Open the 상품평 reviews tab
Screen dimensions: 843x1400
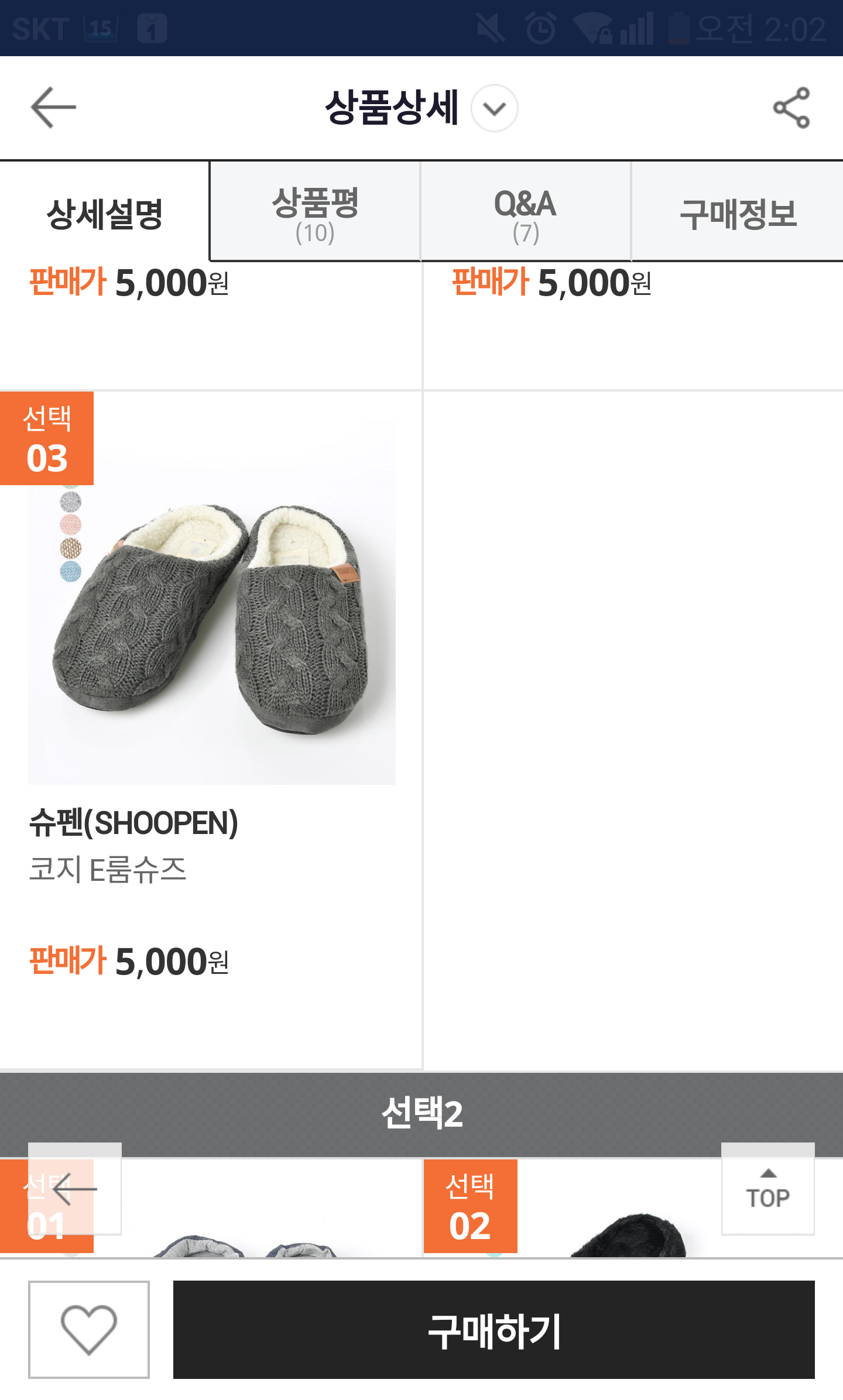[x=315, y=213]
